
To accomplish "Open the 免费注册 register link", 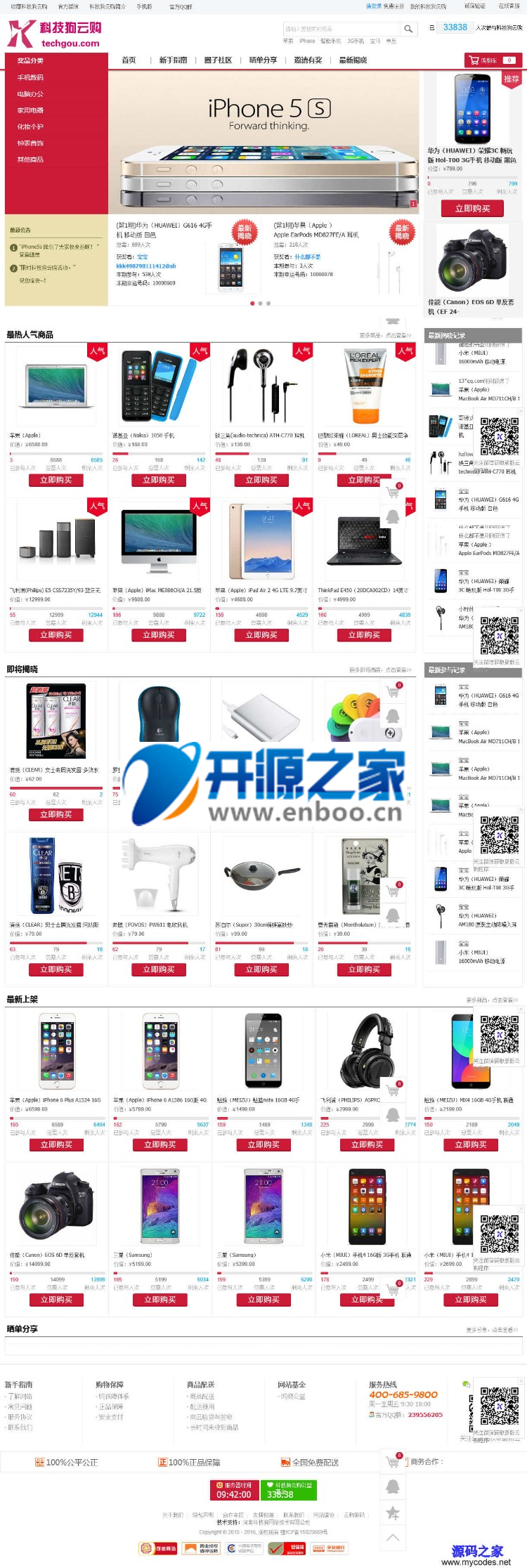I will coord(393,6).
